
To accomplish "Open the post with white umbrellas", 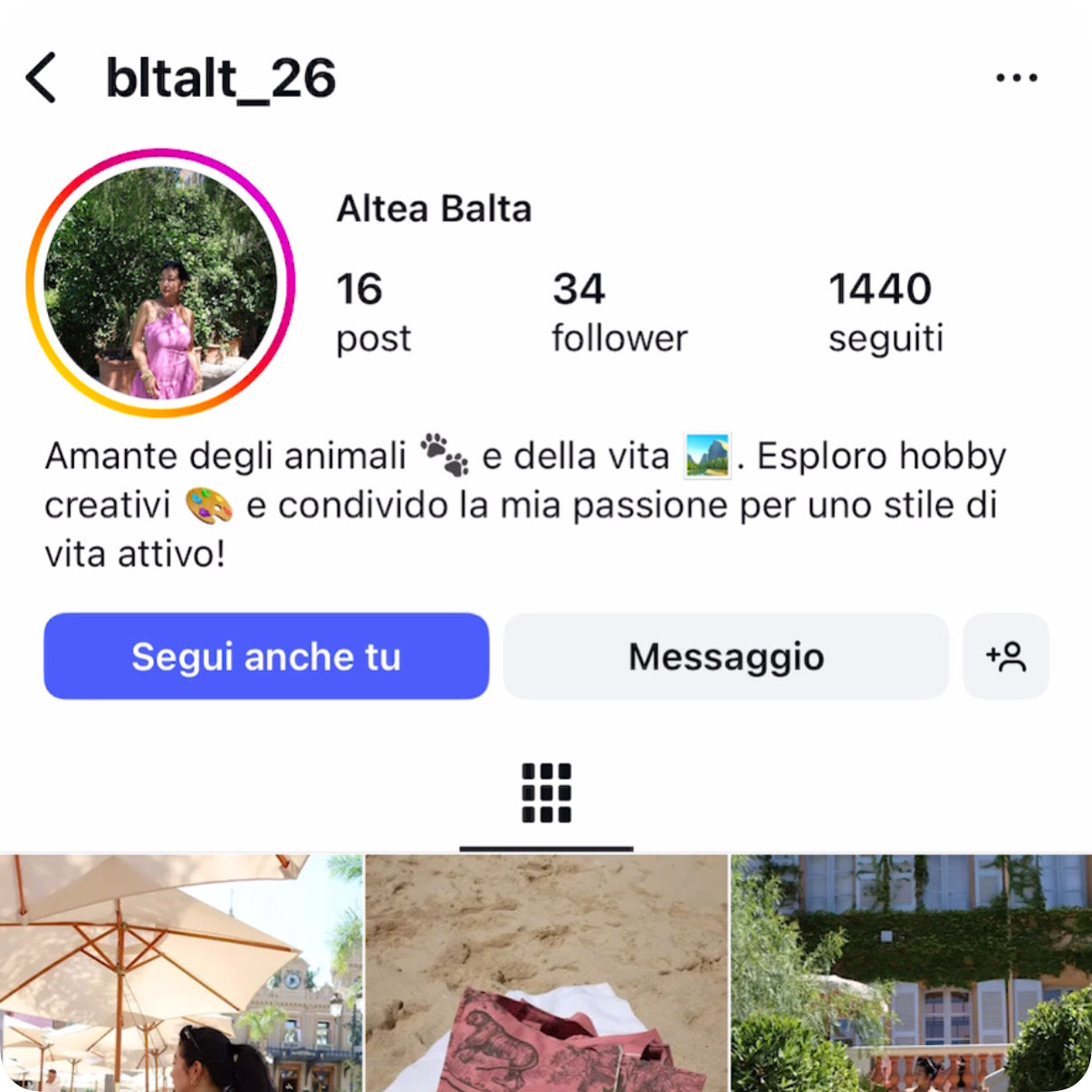I will (x=180, y=972).
